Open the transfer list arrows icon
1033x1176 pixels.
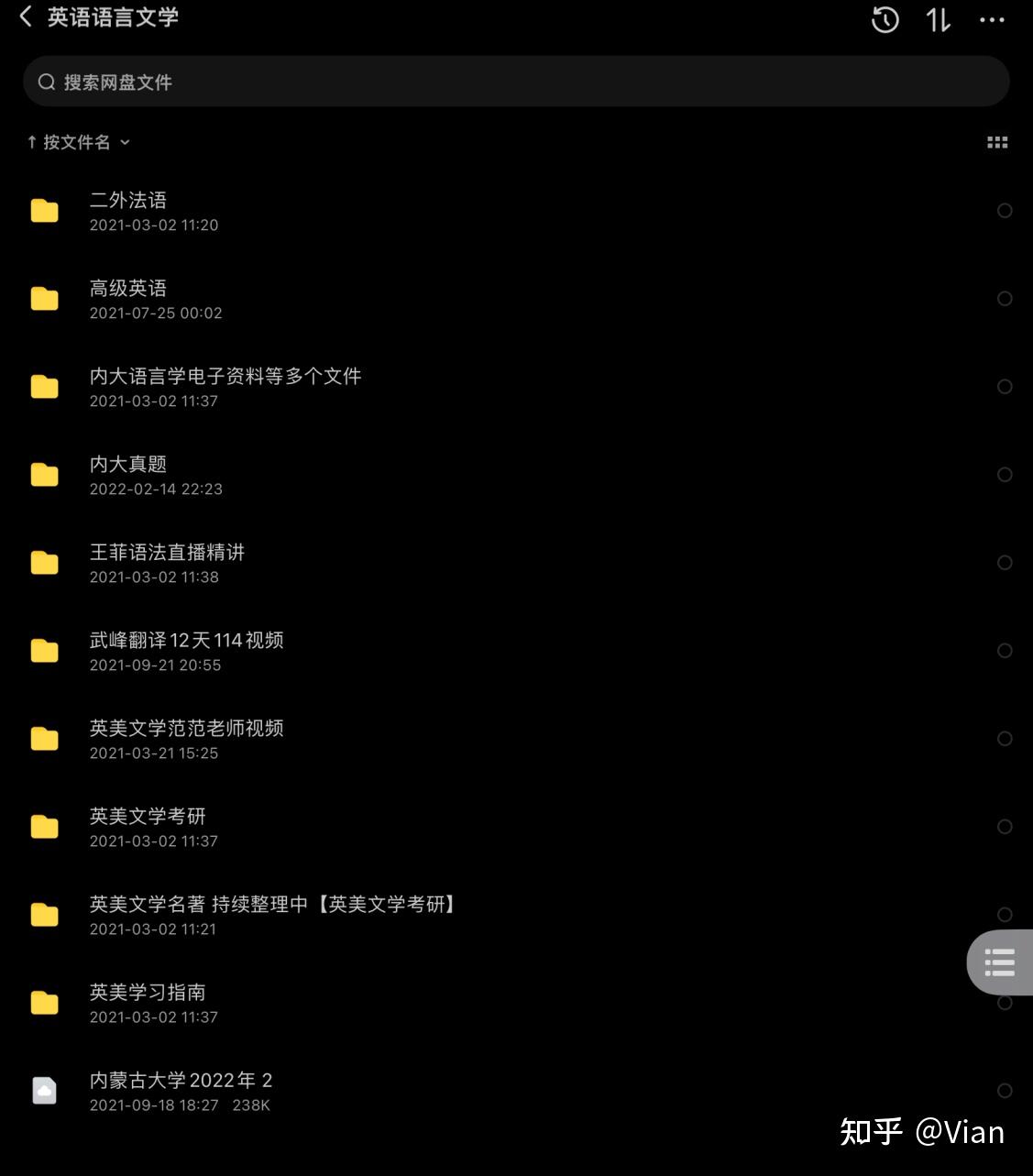(938, 19)
